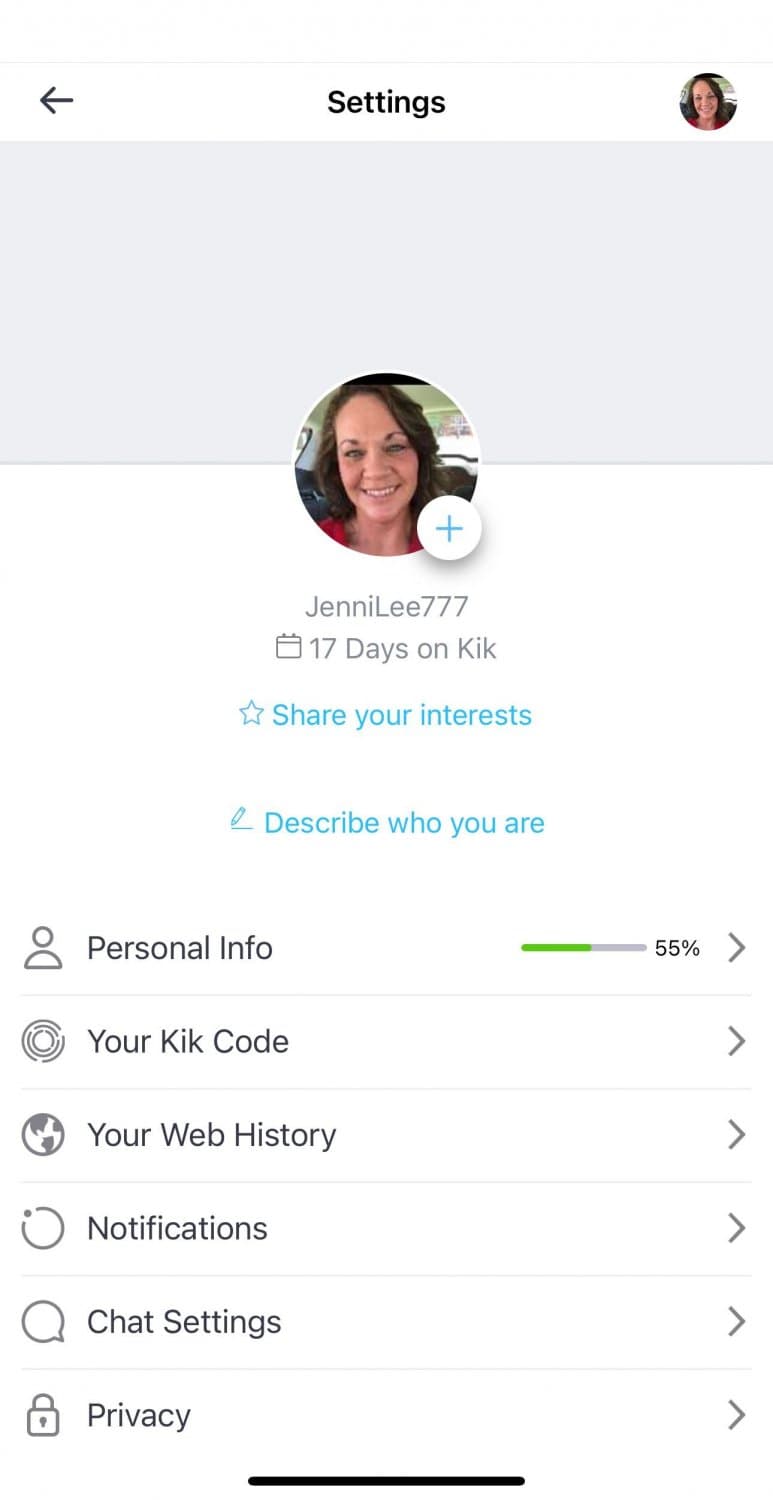This screenshot has height=1500, width=773.
Task: Click the Chat Settings speech bubble icon
Action: (42, 1321)
